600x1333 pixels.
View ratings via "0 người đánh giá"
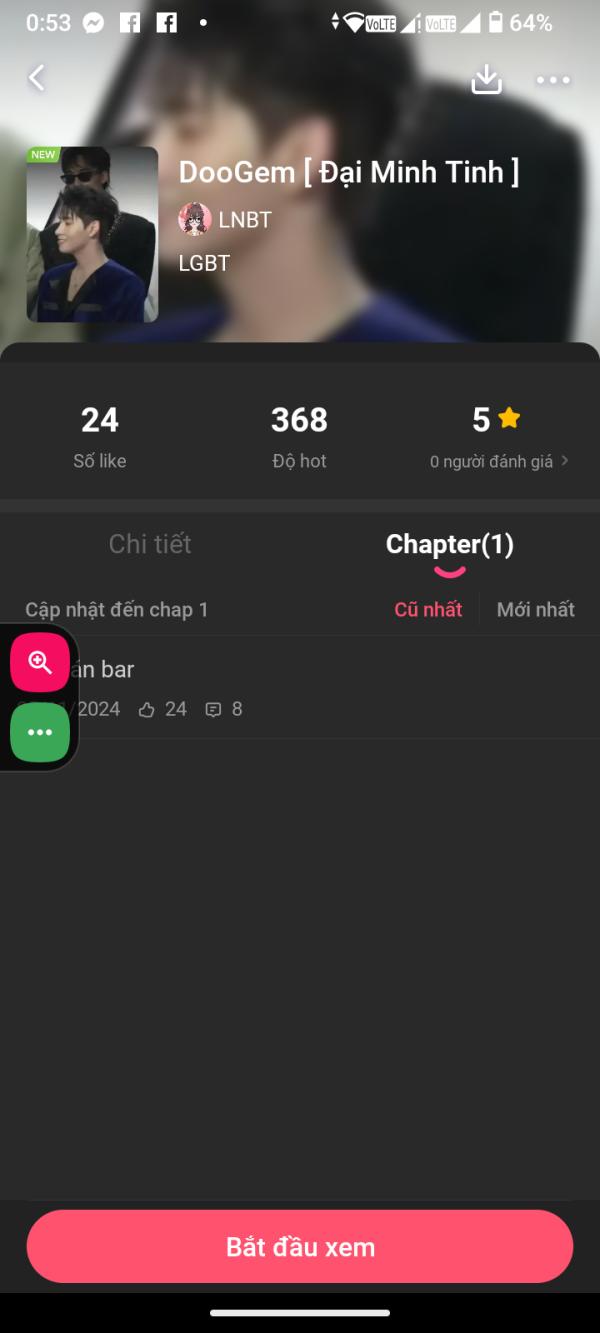coord(499,461)
